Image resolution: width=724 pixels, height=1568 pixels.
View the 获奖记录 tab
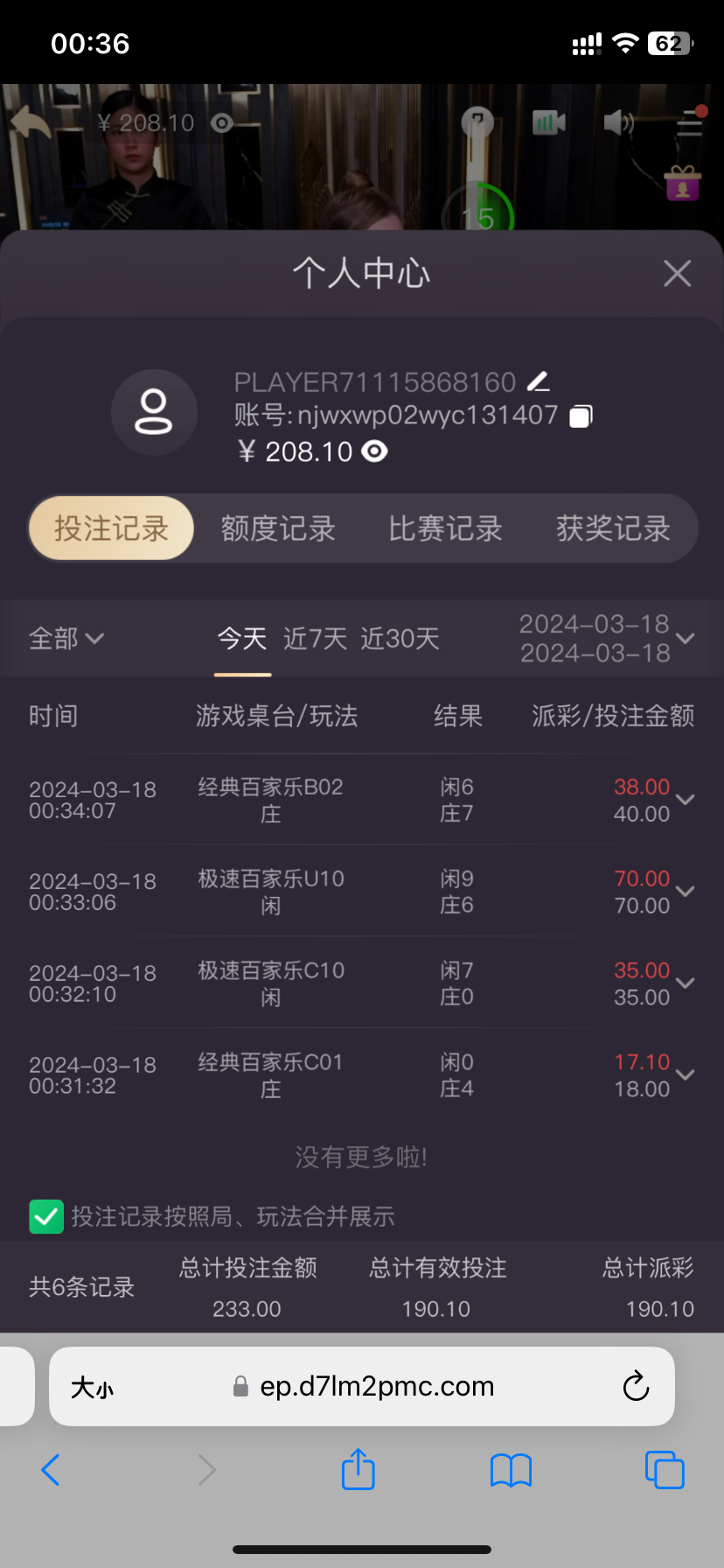point(613,528)
